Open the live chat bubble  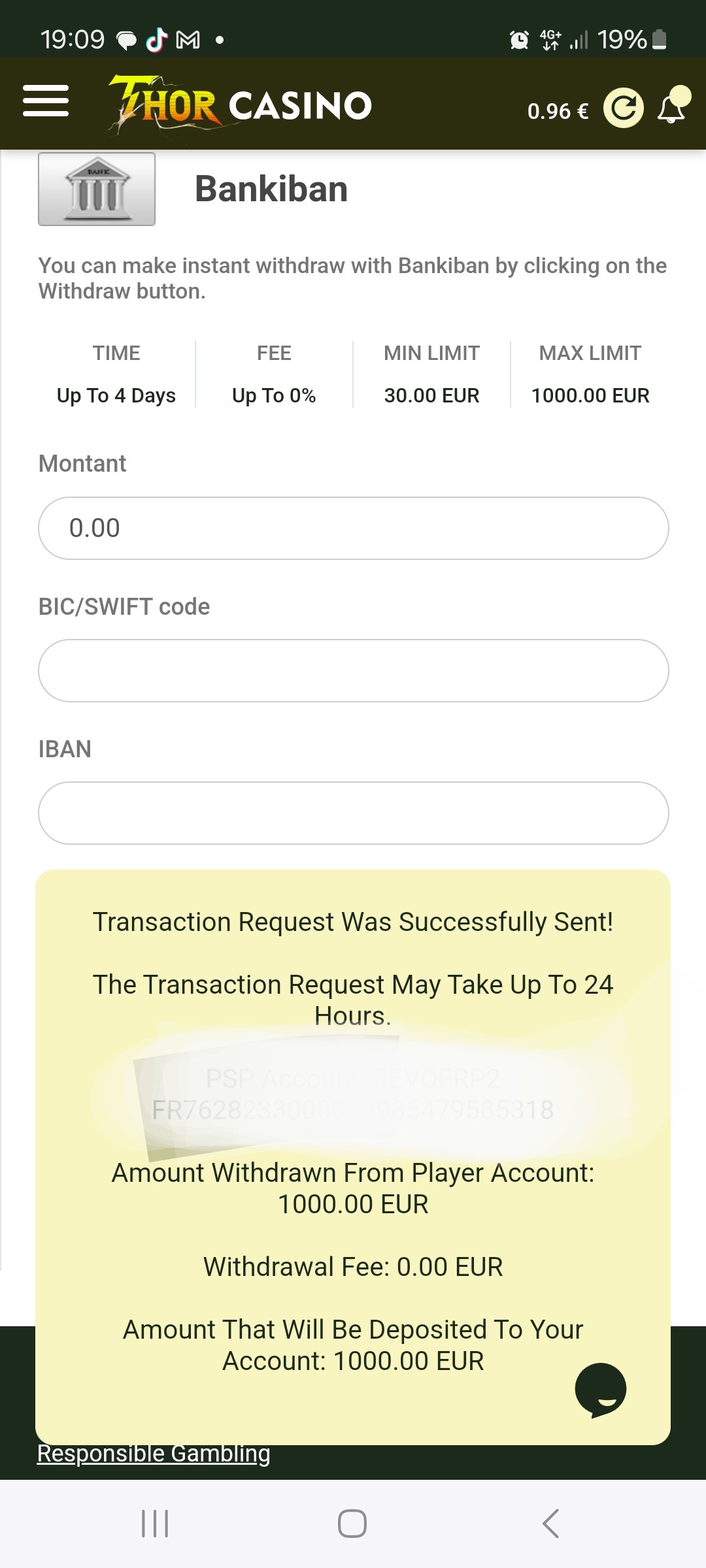[x=601, y=1390]
